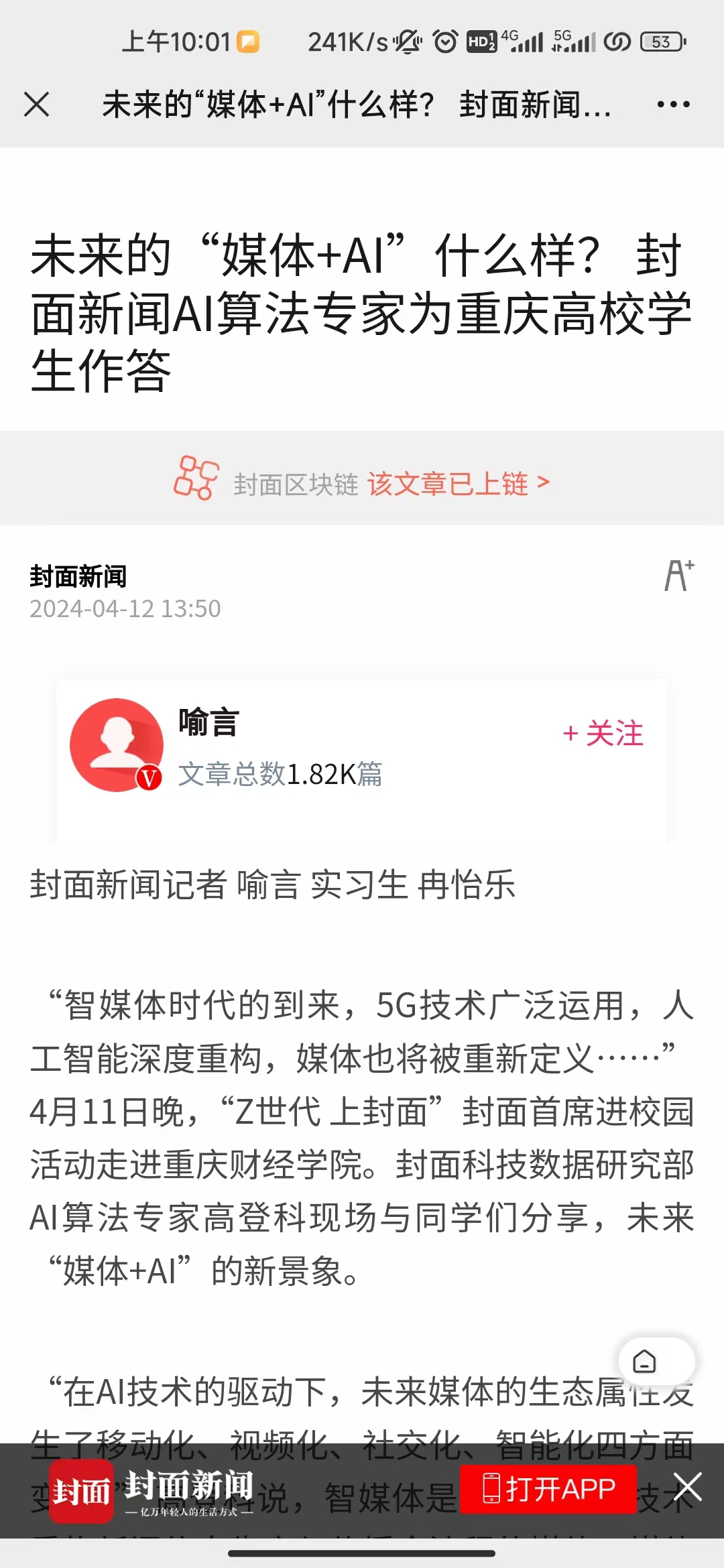Open author 喻言's profile avatar
724x1568 pixels.
click(117, 745)
